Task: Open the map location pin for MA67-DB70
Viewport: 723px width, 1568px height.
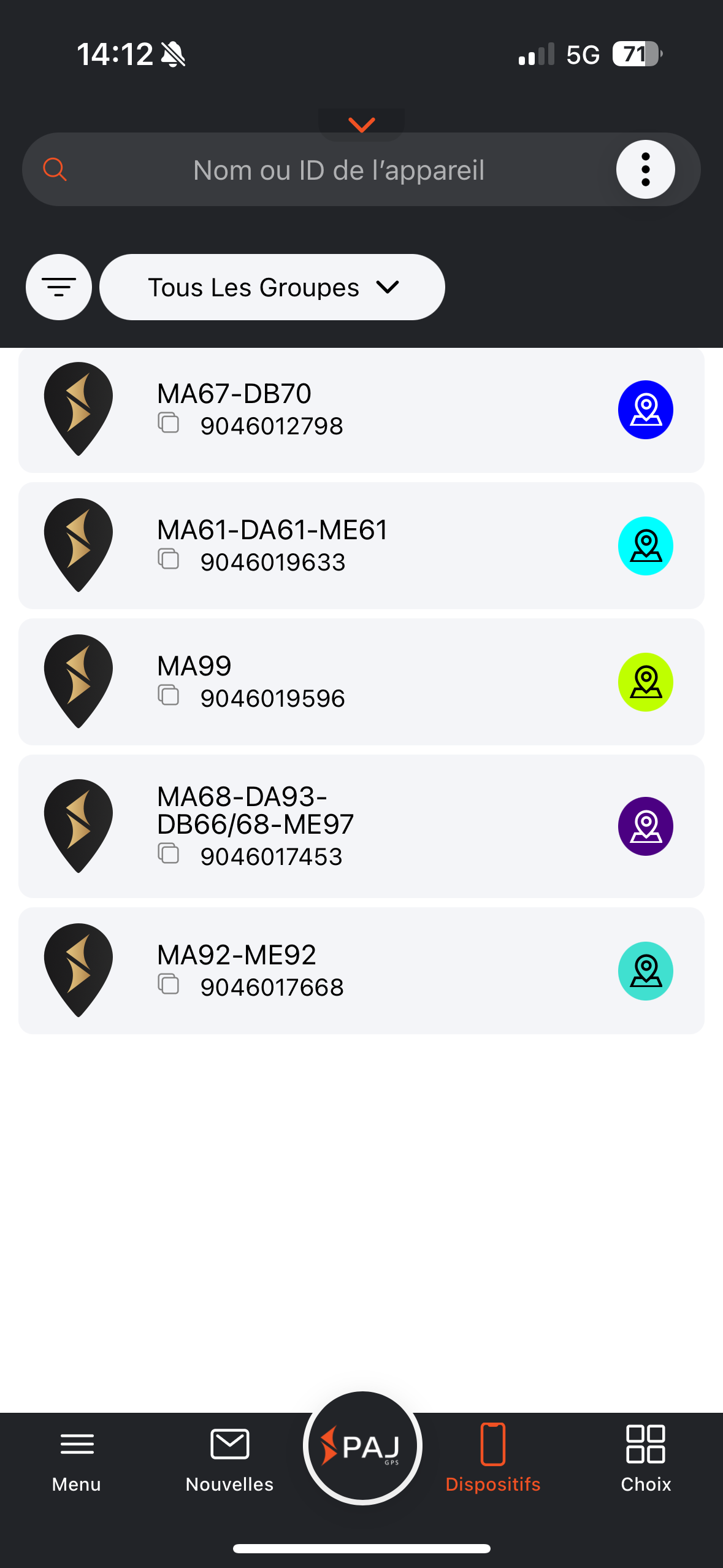Action: click(x=645, y=409)
